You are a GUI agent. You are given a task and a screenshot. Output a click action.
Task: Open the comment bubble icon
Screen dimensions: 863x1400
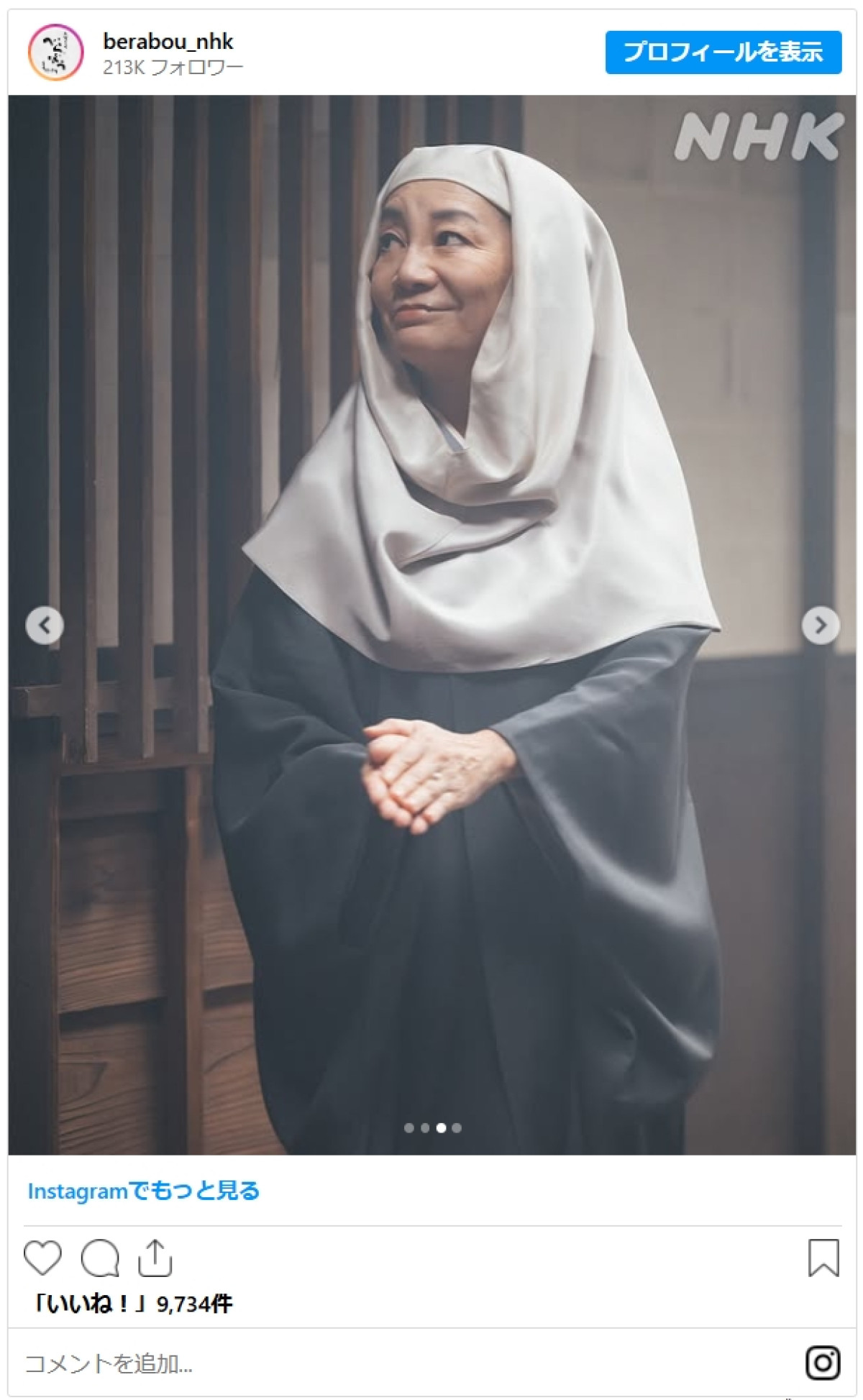point(99,1258)
